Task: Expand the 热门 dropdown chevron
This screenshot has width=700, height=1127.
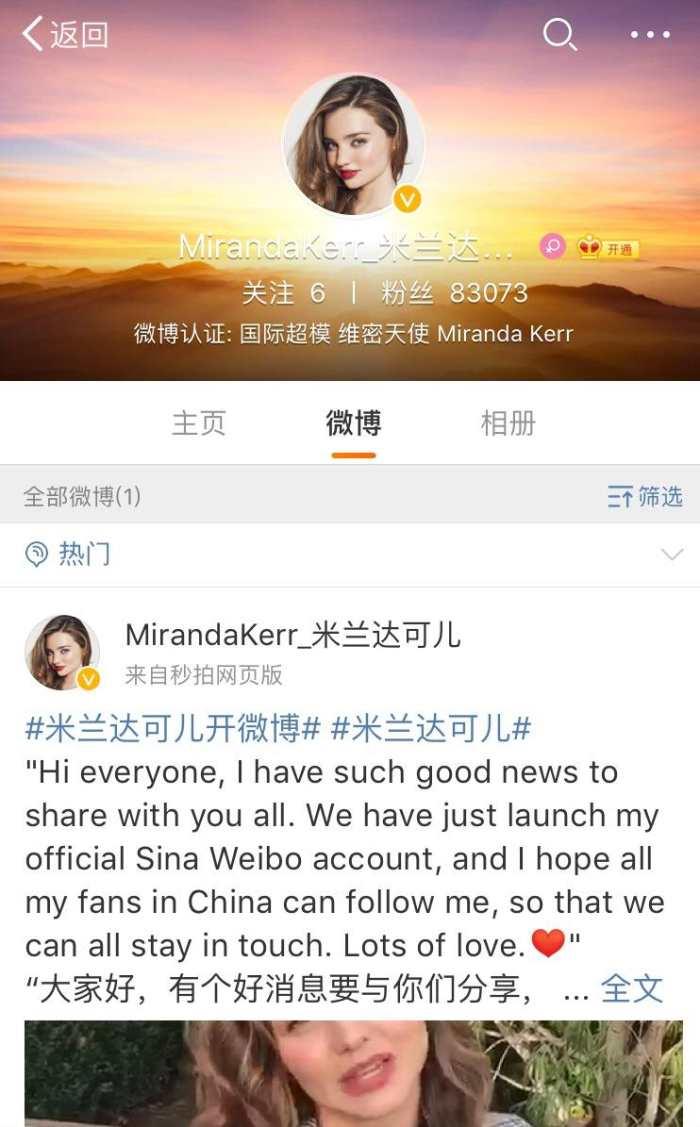Action: click(672, 554)
